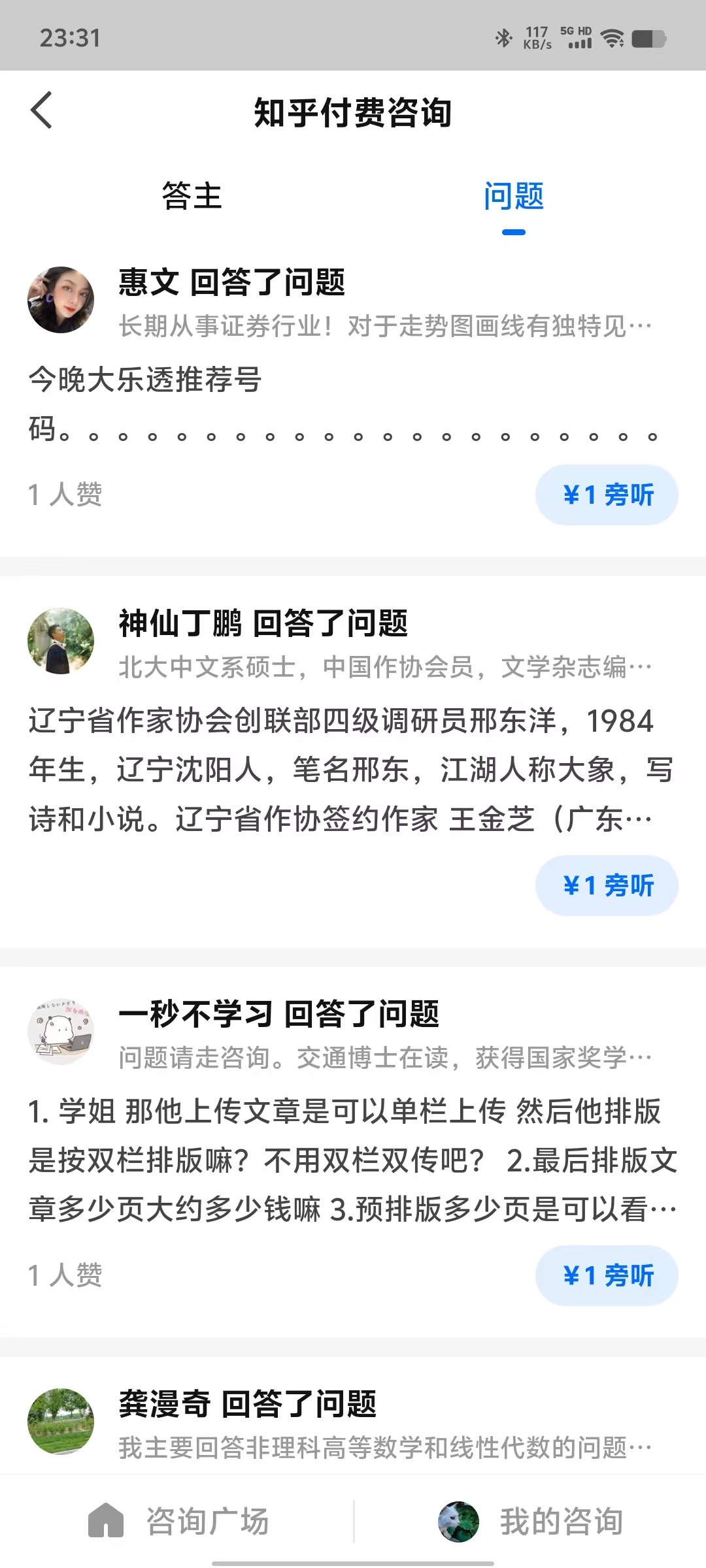Image resolution: width=706 pixels, height=1568 pixels.
Task: Open the question about 辽宁省作家协会
Action: [x=340, y=770]
